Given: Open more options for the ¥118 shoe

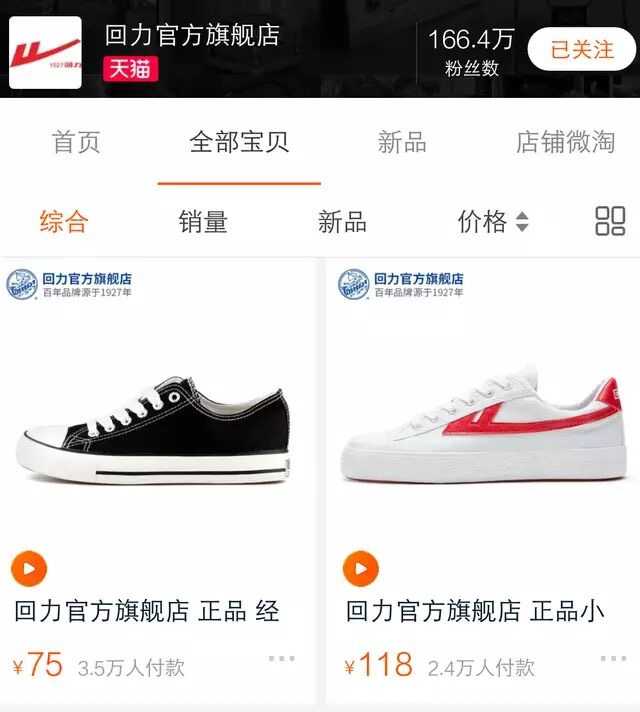Looking at the screenshot, I should [x=612, y=658].
